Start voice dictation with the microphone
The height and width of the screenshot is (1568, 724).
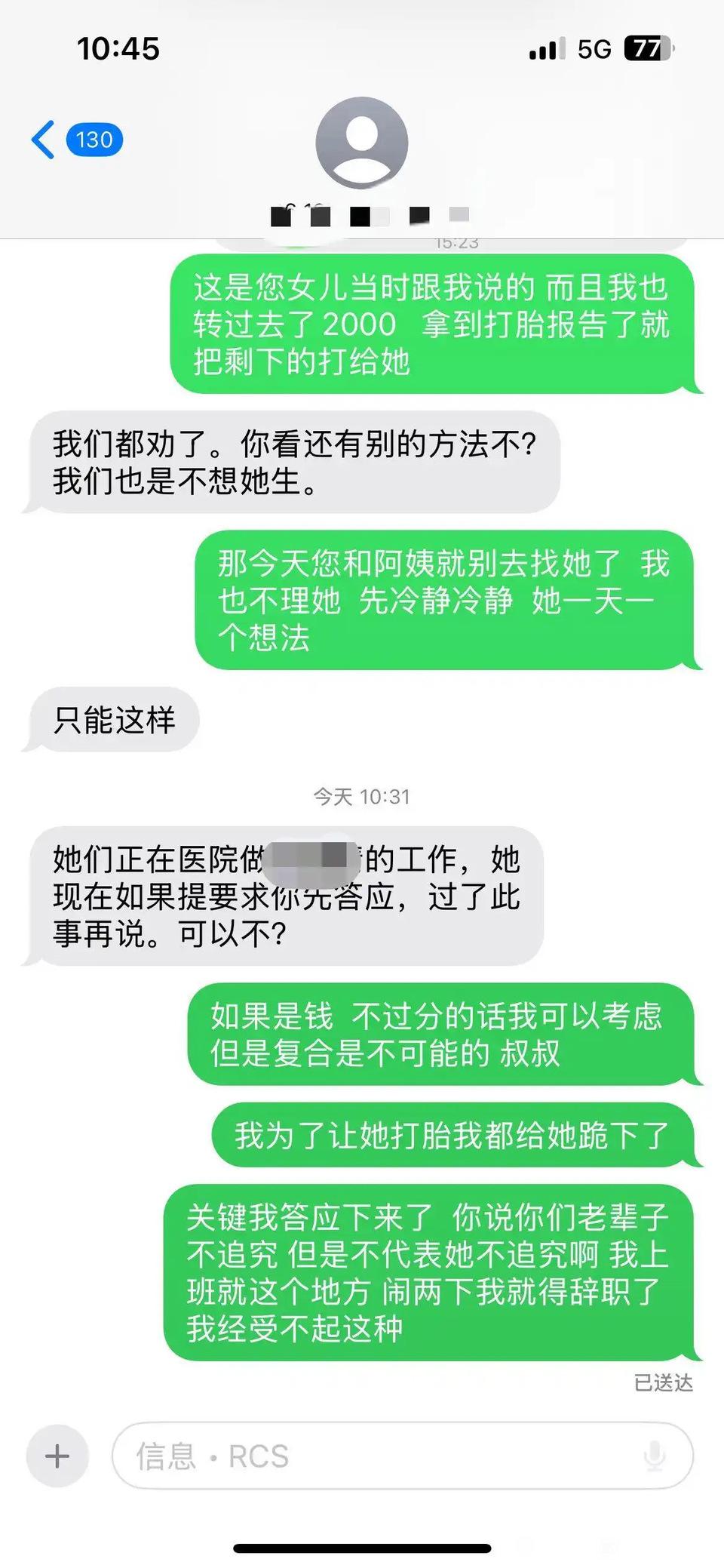[x=655, y=1456]
